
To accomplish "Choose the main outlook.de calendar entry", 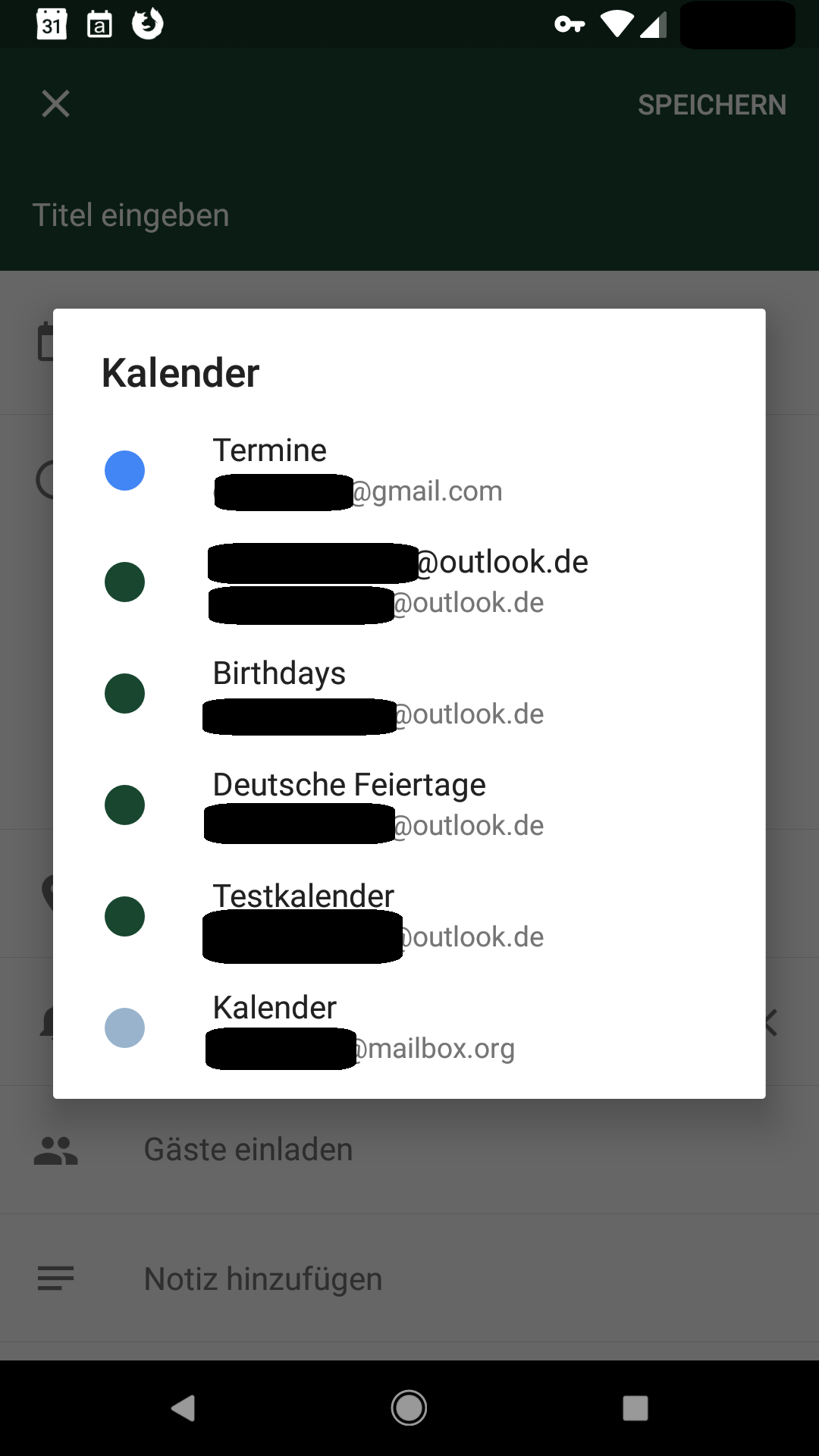I will point(409,582).
